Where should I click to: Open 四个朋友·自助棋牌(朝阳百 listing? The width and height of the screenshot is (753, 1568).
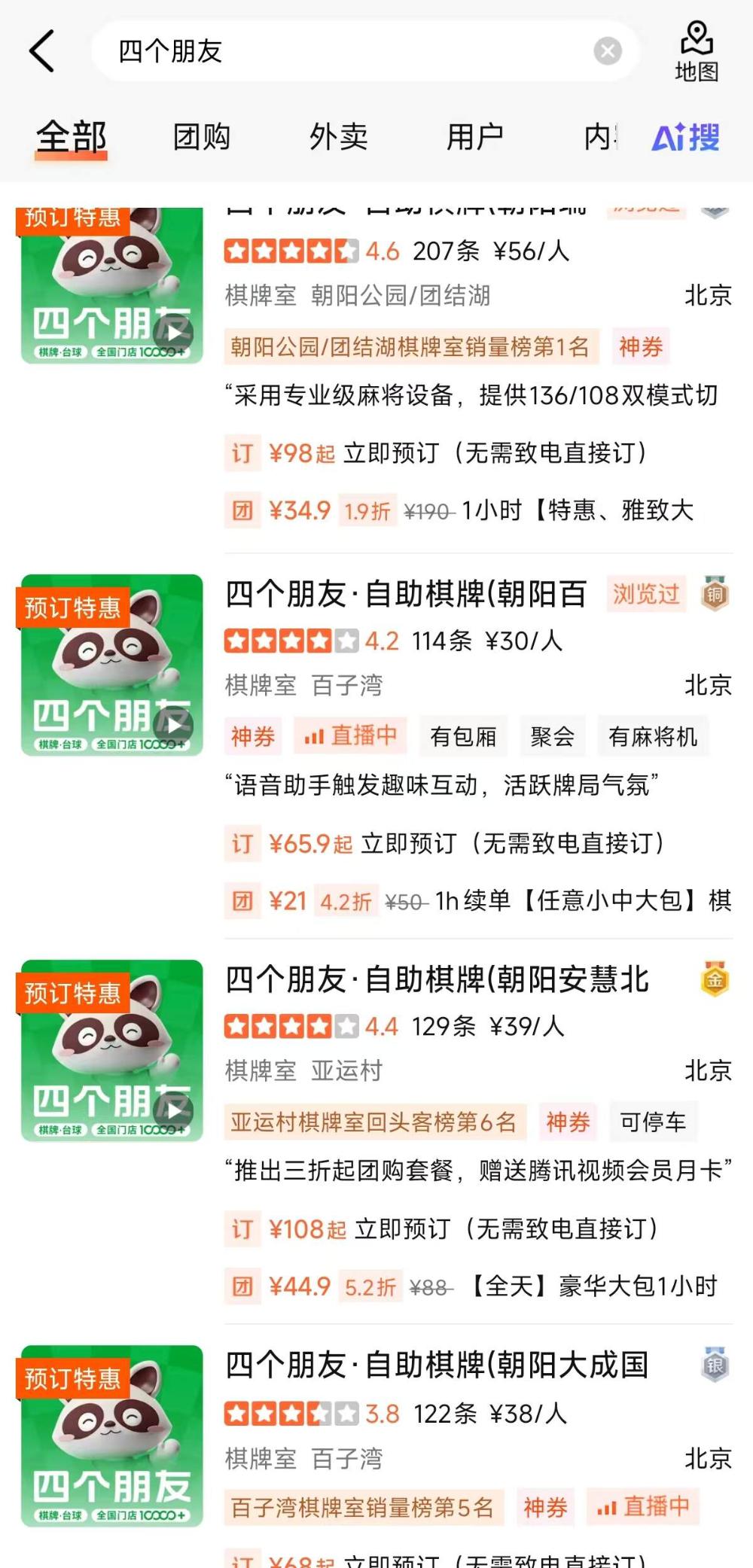pyautogui.click(x=407, y=595)
